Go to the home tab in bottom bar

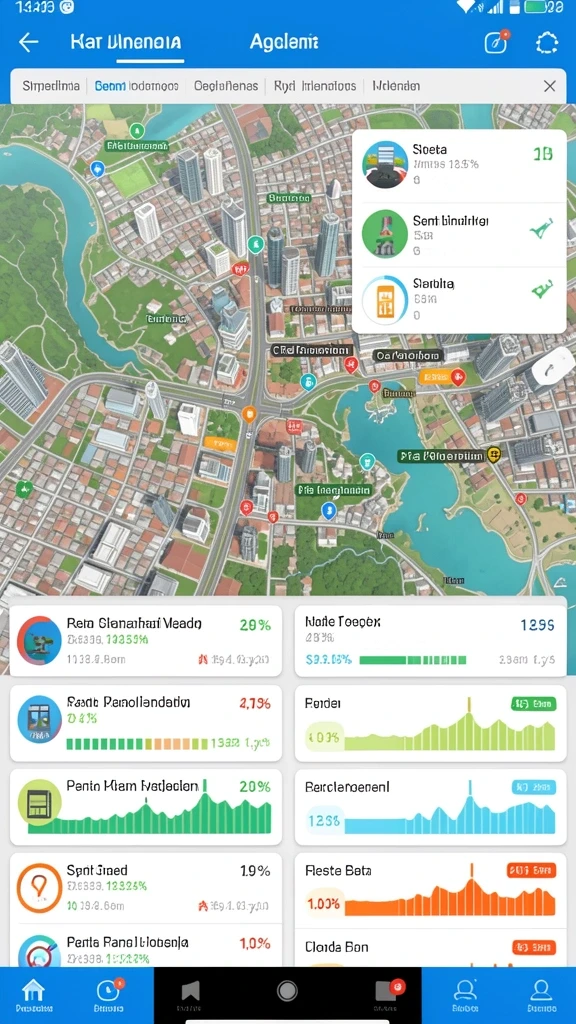coord(33,995)
